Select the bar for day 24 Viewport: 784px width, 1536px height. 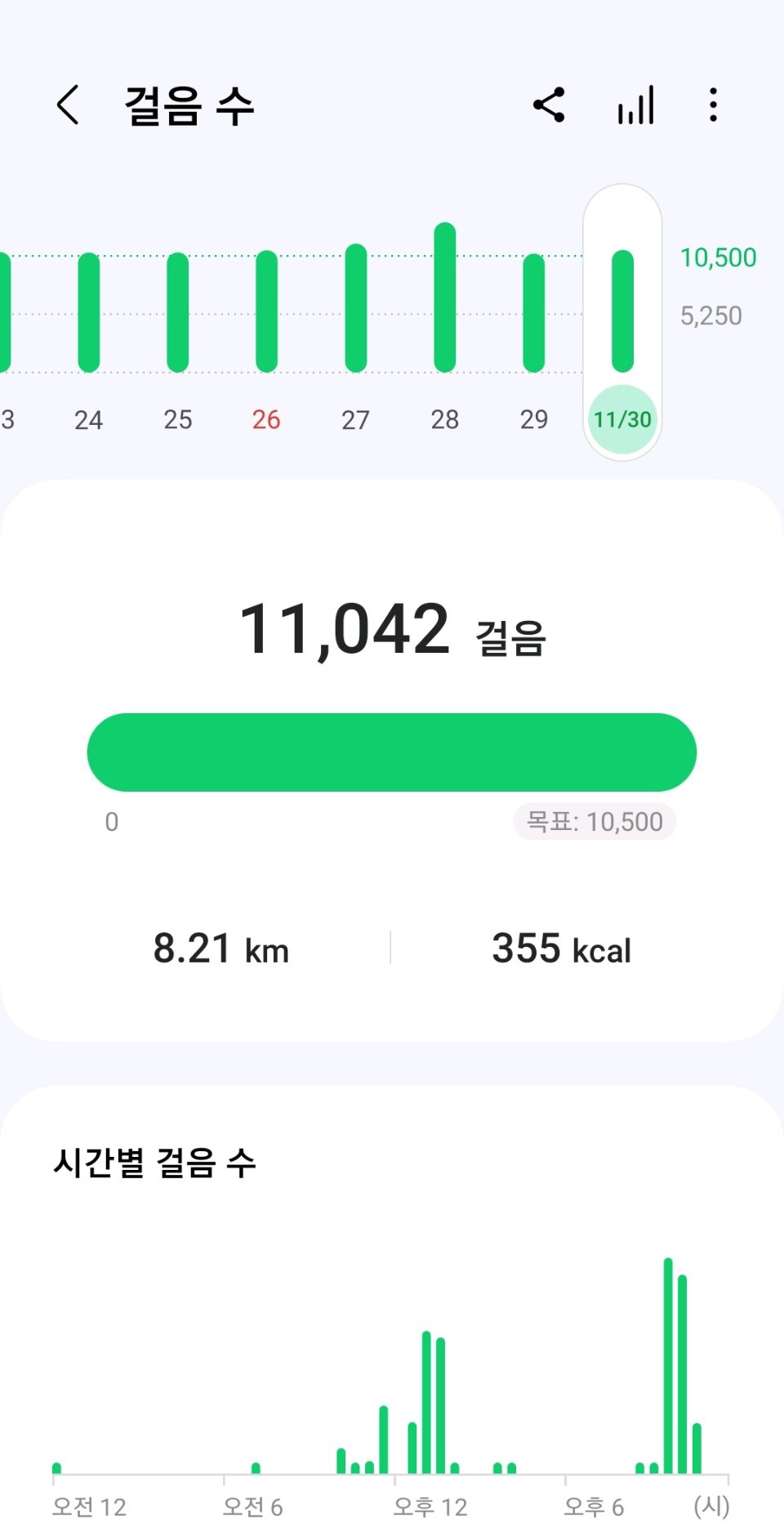point(89,312)
